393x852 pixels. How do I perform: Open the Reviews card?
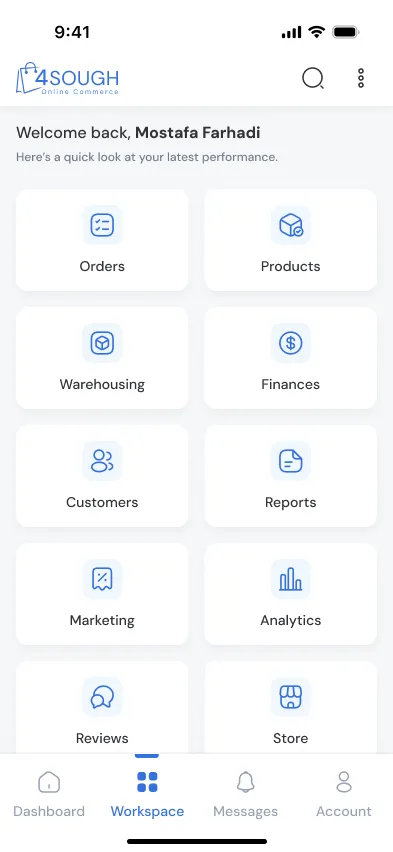102,707
